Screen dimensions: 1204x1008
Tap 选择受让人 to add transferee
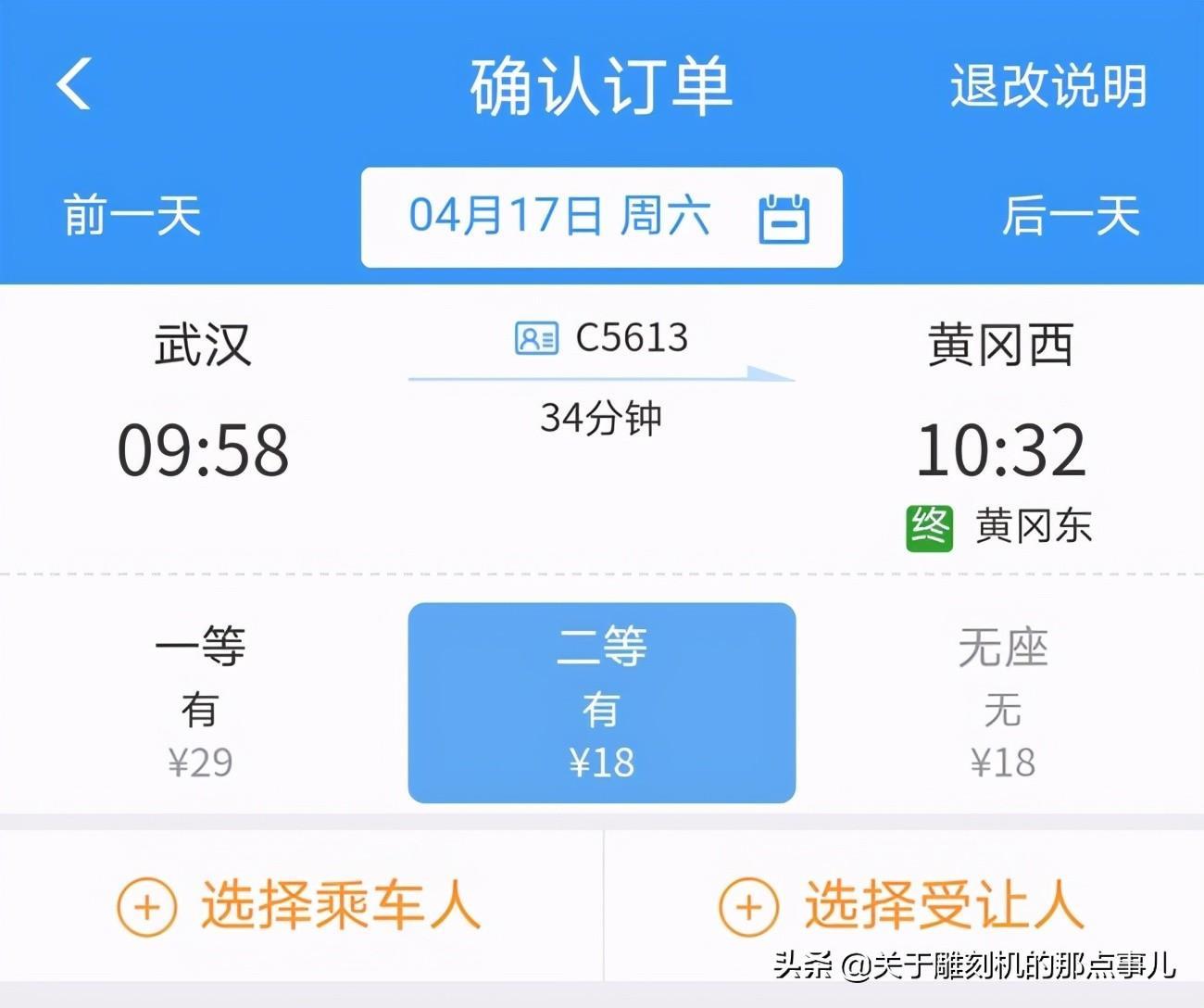[902, 905]
